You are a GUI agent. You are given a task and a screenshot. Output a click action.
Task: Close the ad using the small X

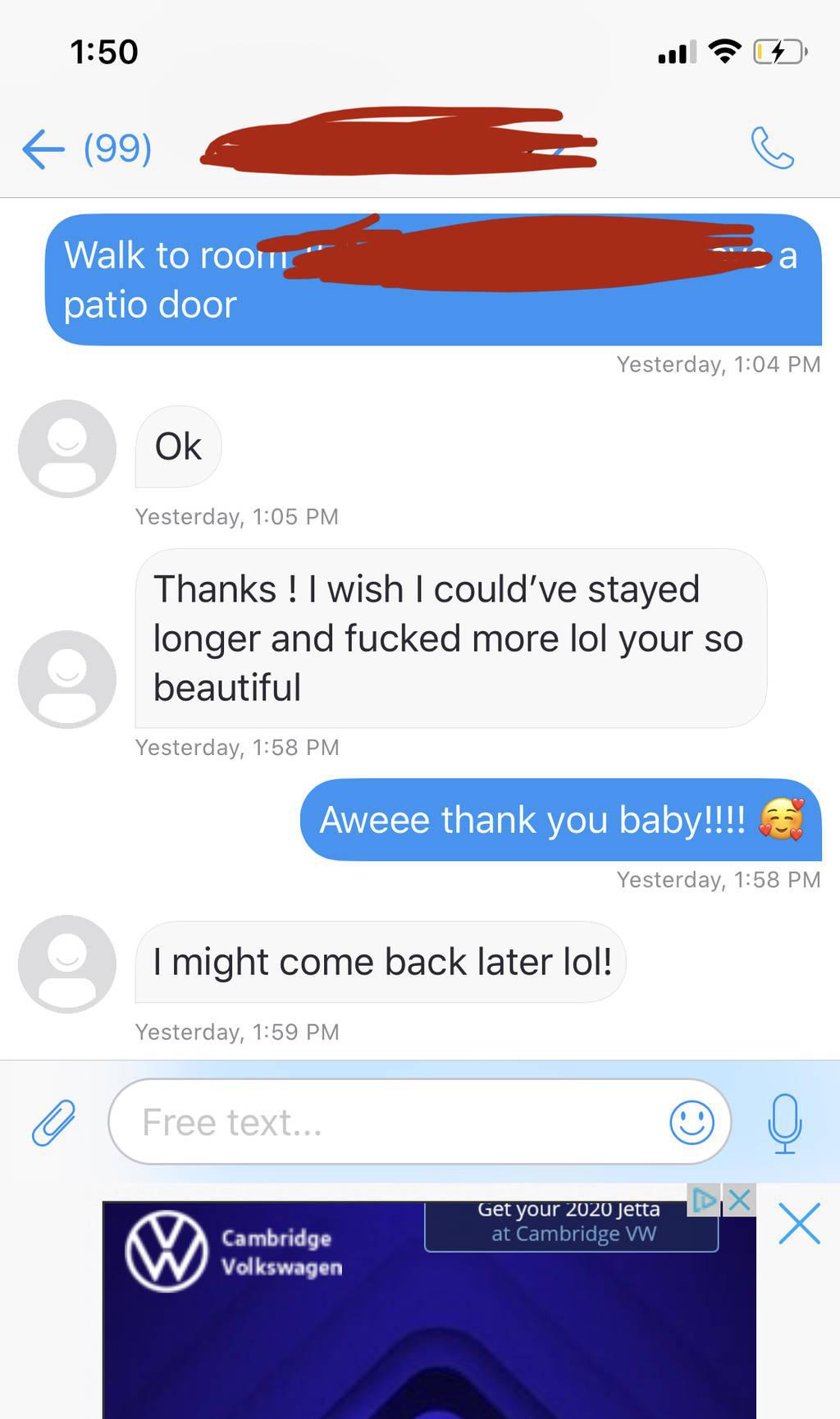tap(739, 1200)
